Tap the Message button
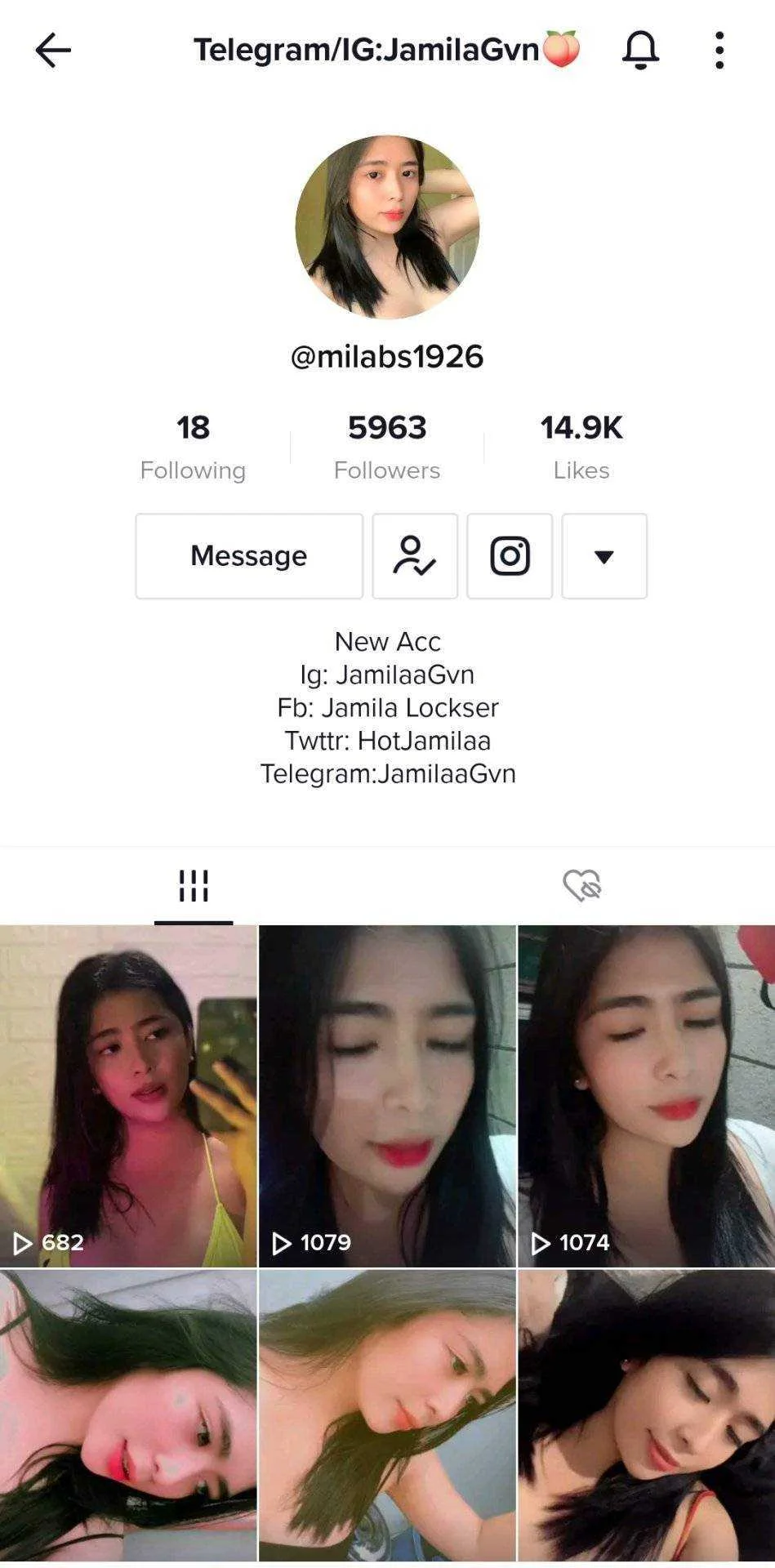This screenshot has width=775, height=1568. pos(249,556)
